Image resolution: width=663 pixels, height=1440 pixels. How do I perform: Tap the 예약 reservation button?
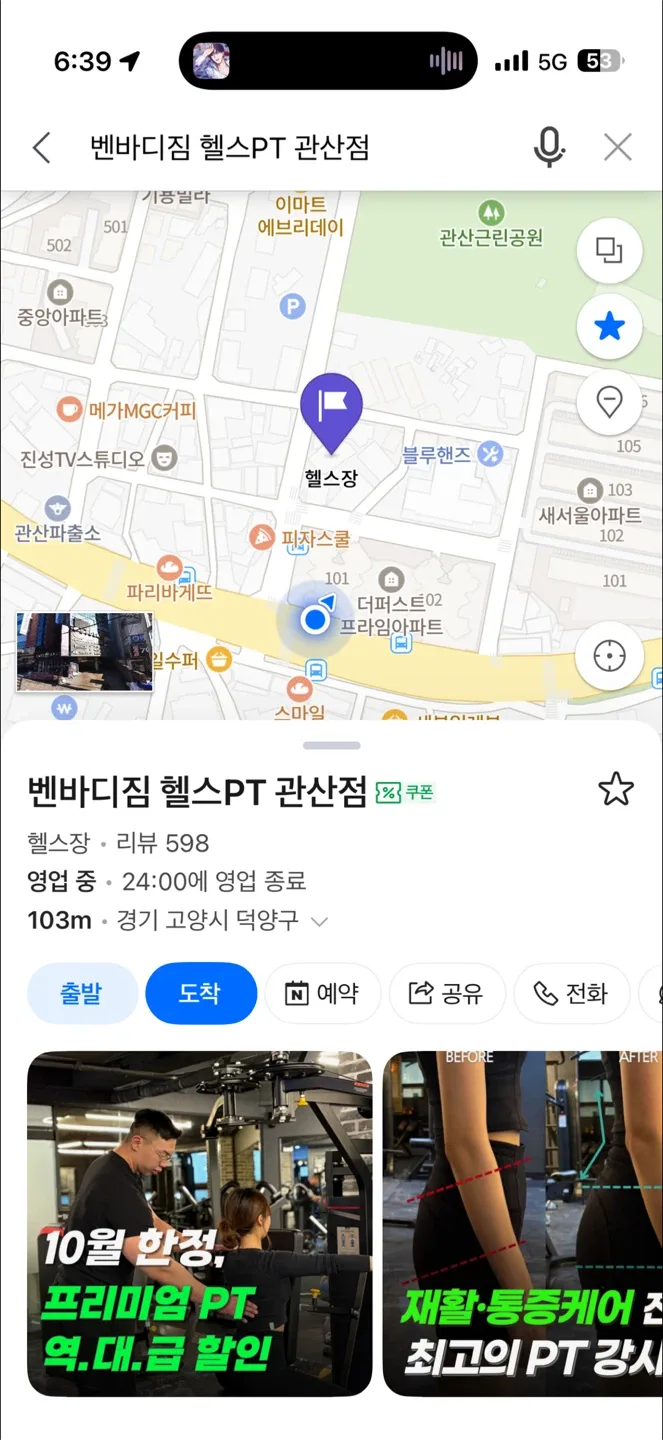(322, 993)
